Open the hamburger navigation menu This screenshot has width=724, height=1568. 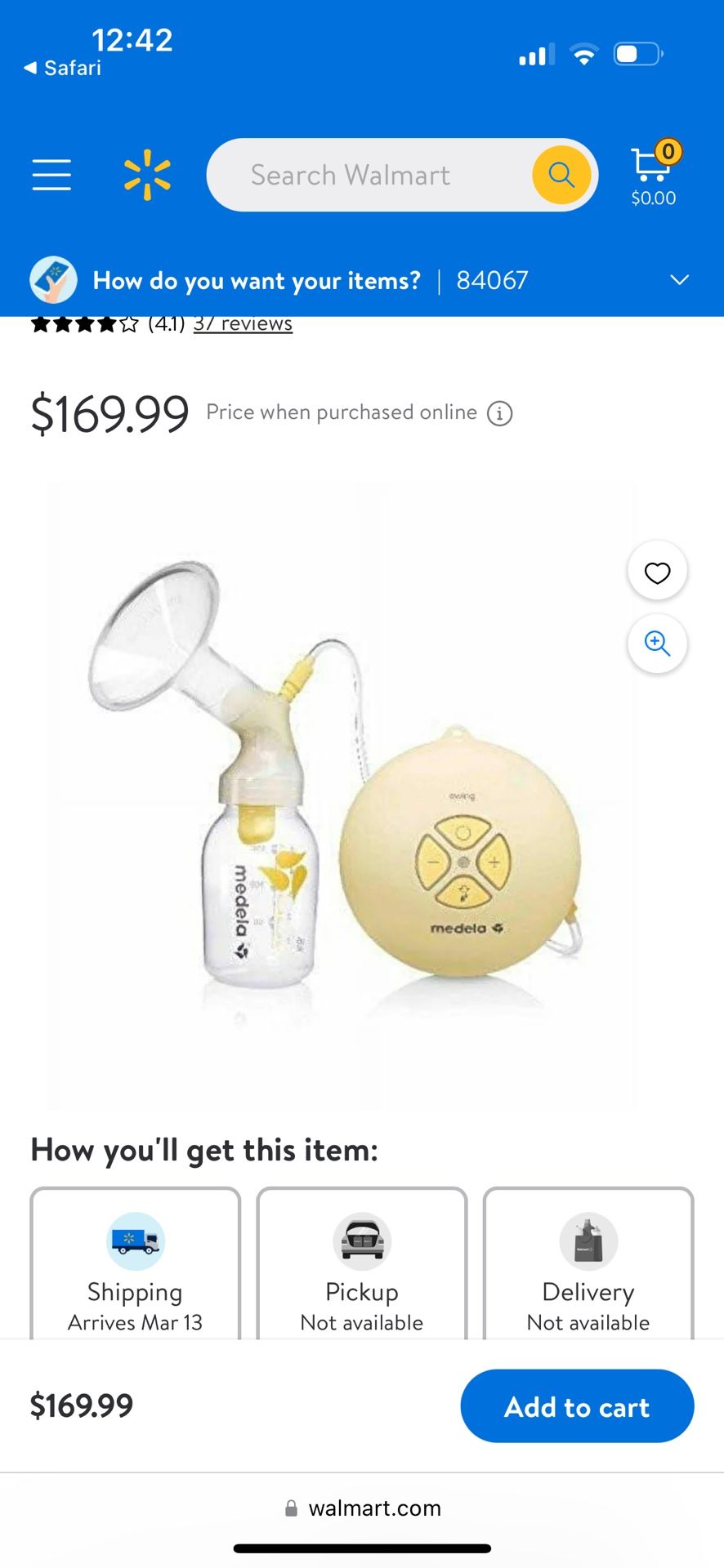[51, 175]
